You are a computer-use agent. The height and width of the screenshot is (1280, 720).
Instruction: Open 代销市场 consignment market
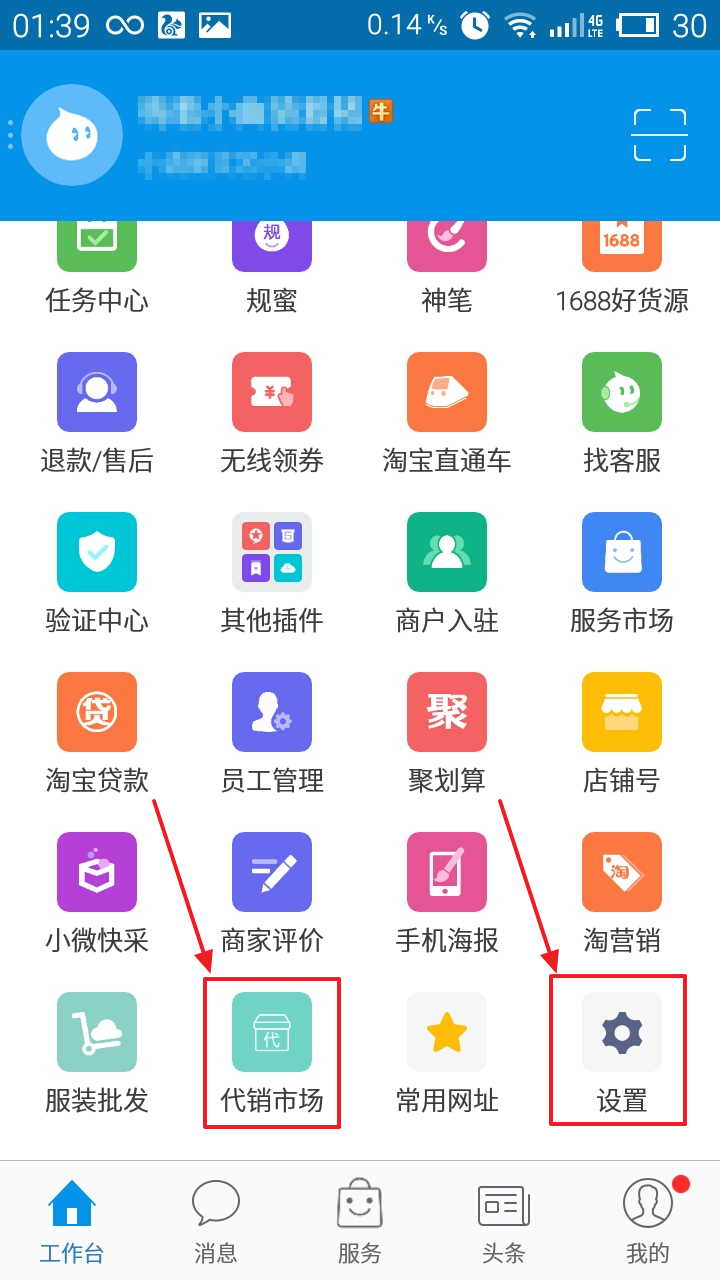(x=272, y=1054)
